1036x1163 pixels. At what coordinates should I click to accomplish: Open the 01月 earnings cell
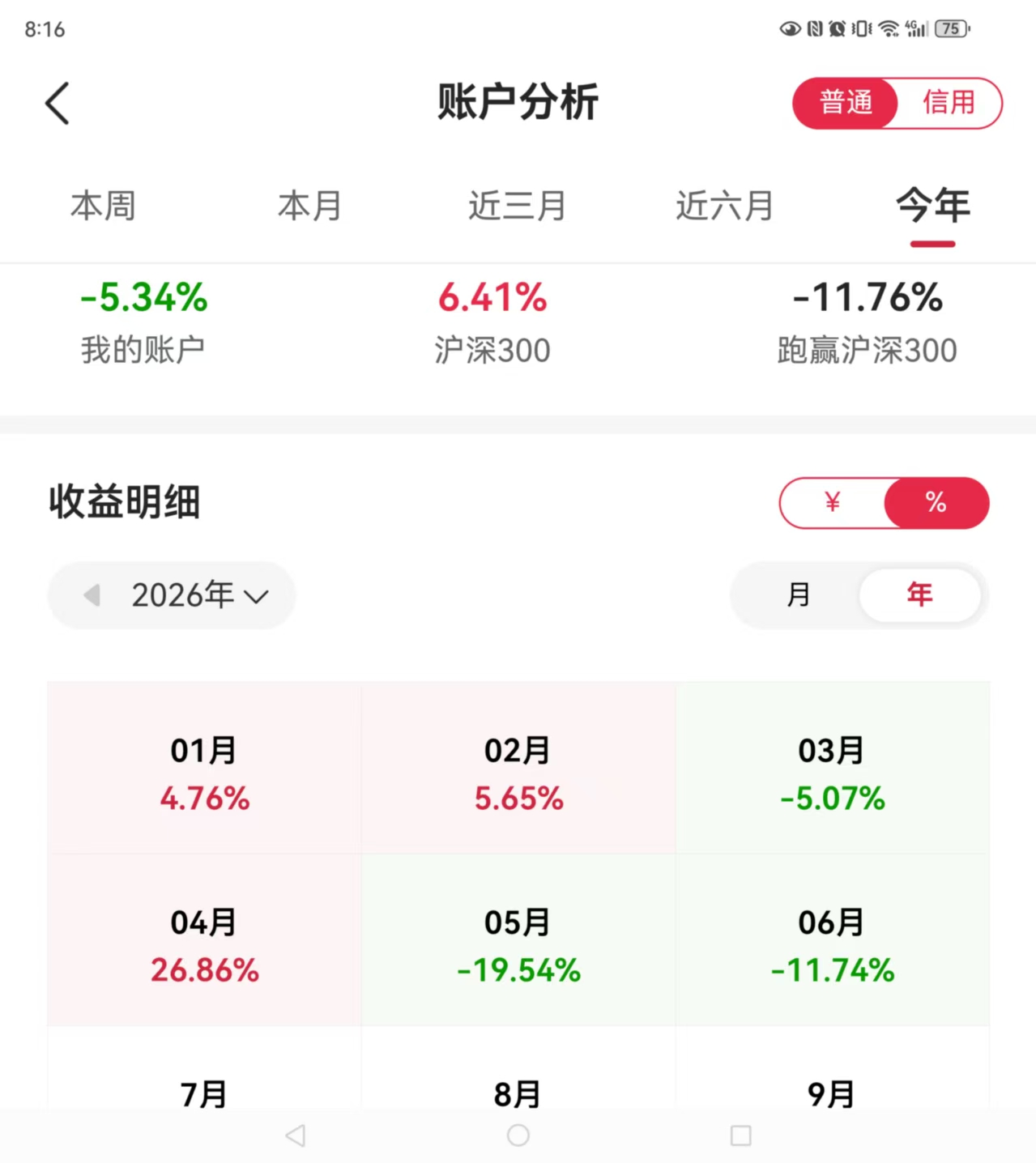[204, 768]
